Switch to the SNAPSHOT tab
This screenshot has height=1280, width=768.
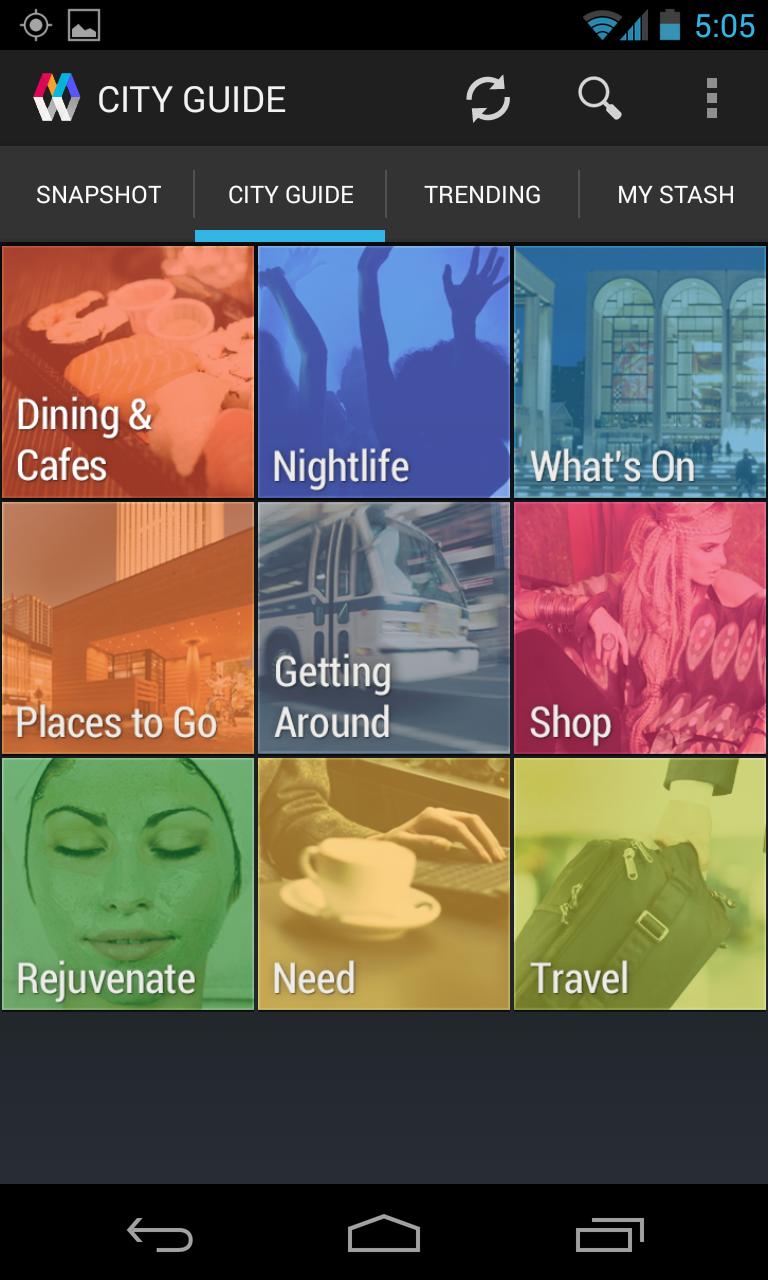[98, 194]
